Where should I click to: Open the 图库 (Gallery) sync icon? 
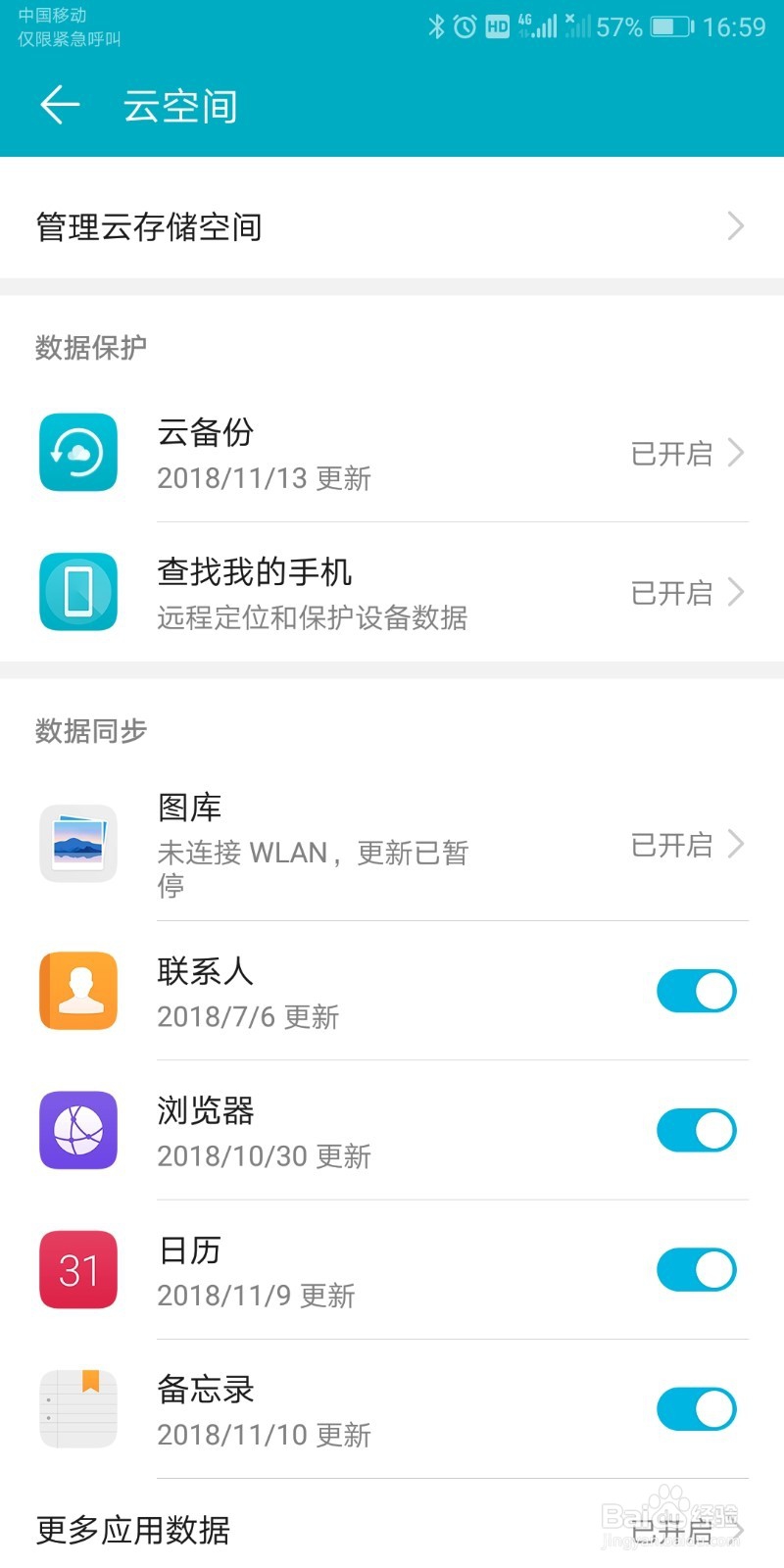point(77,844)
